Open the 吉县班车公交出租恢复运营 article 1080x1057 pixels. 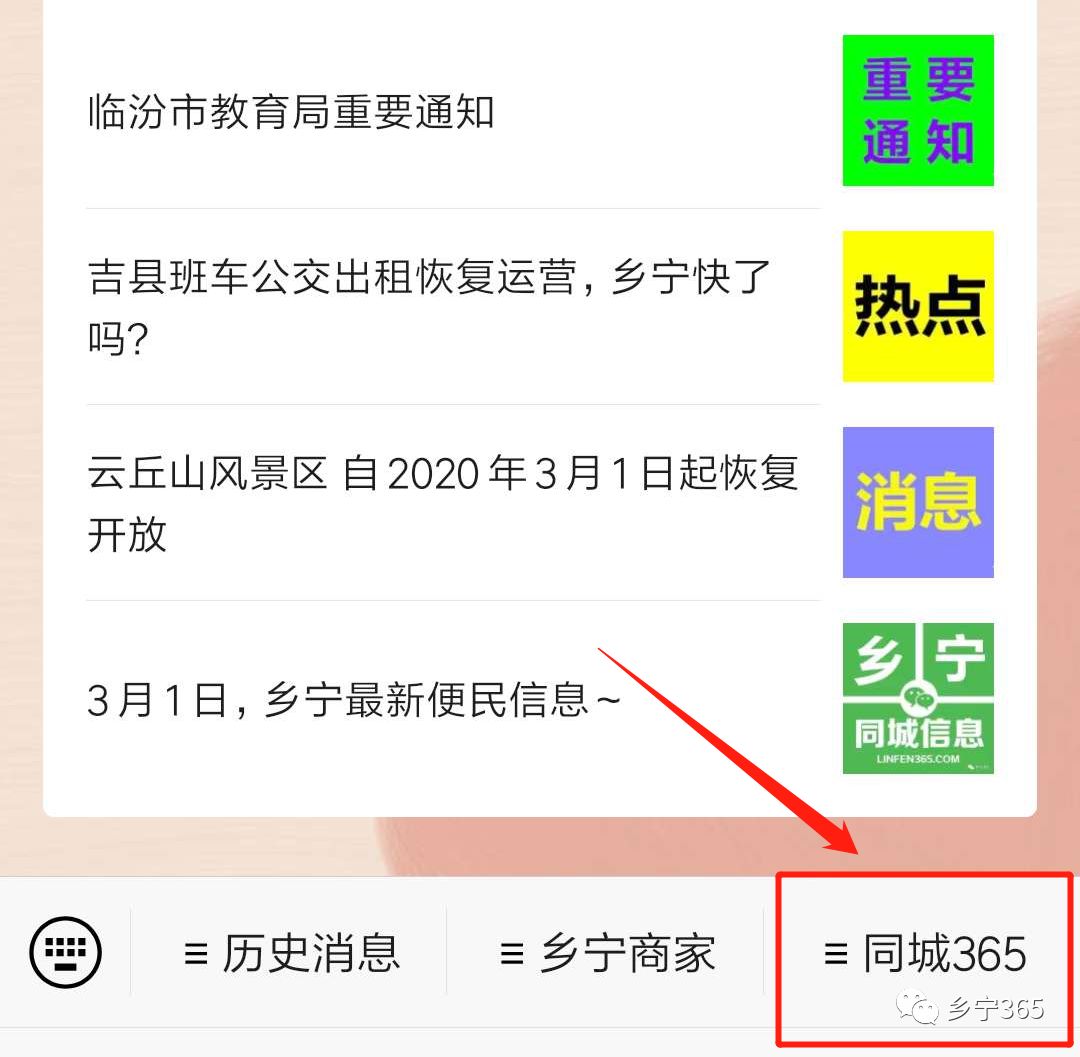point(430,306)
